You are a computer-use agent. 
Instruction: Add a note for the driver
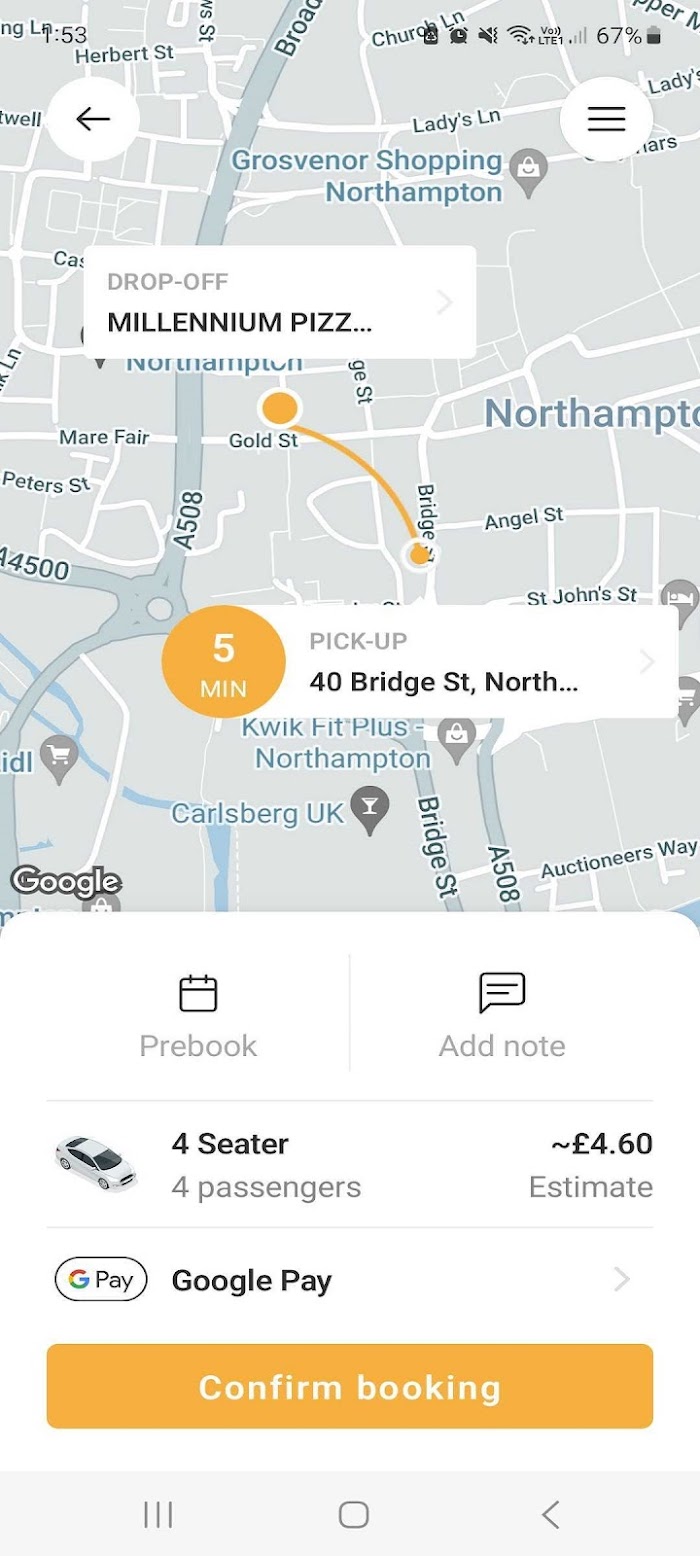(502, 1014)
